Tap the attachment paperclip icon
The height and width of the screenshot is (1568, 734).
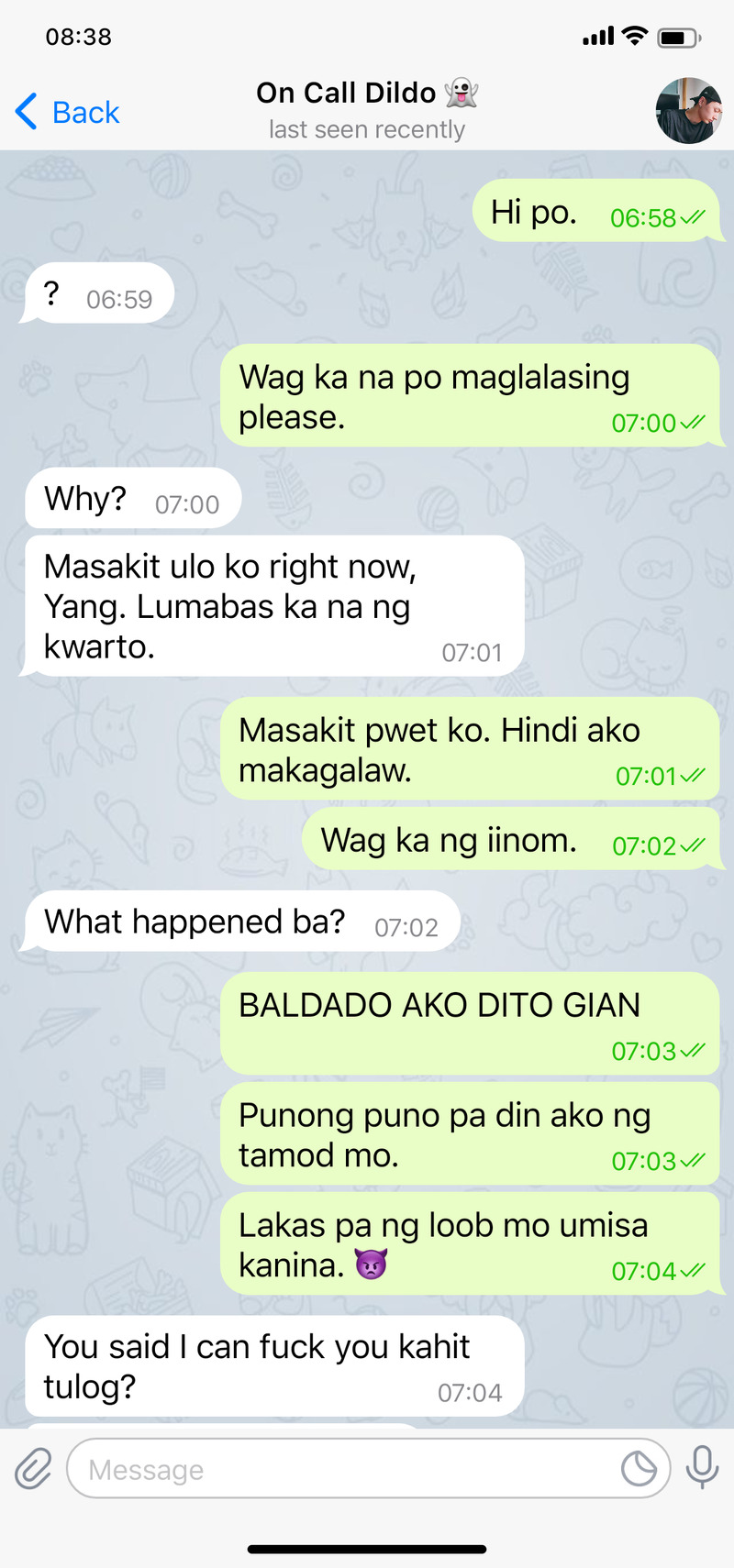pos(34,1468)
